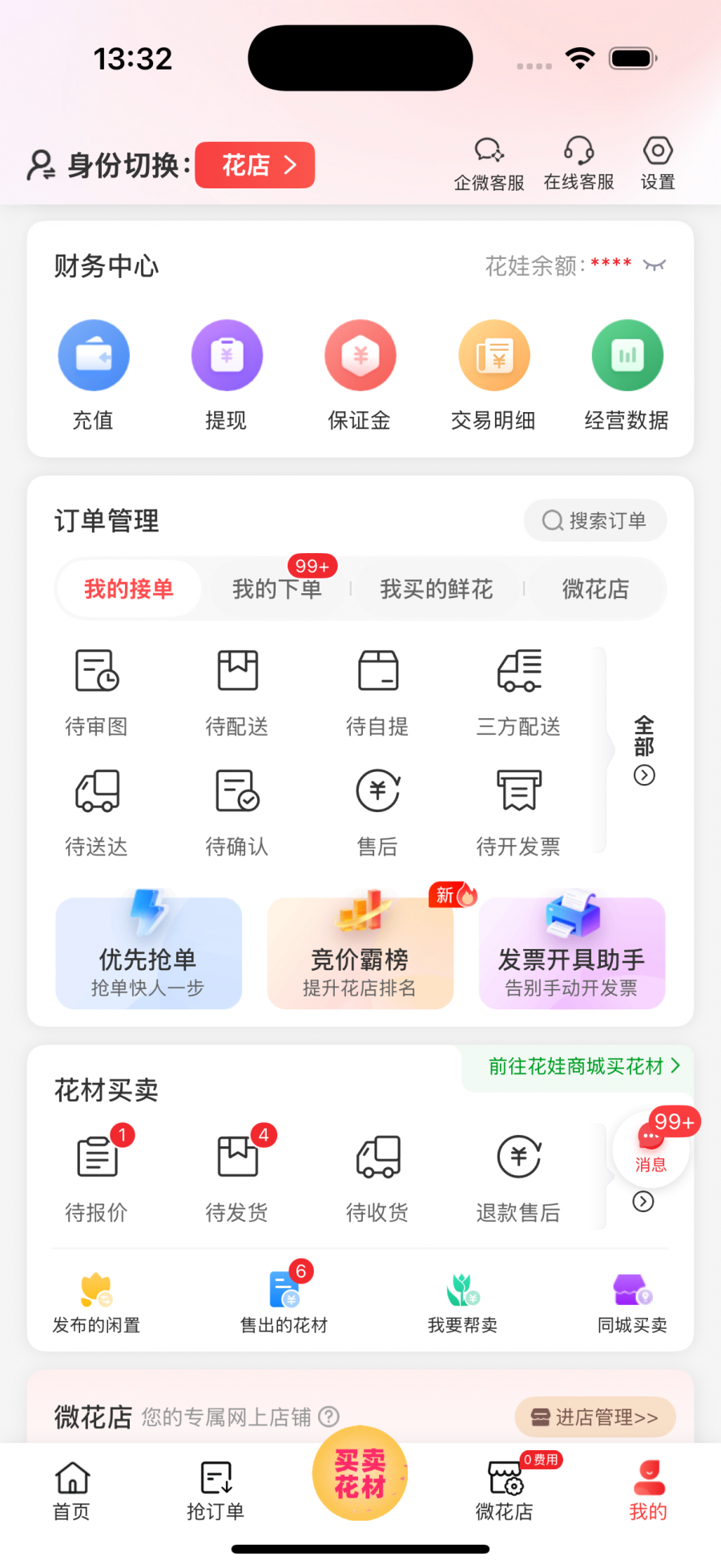The image size is (721, 1568).
Task: Select the 我买的鲜花 tab
Action: click(x=437, y=589)
